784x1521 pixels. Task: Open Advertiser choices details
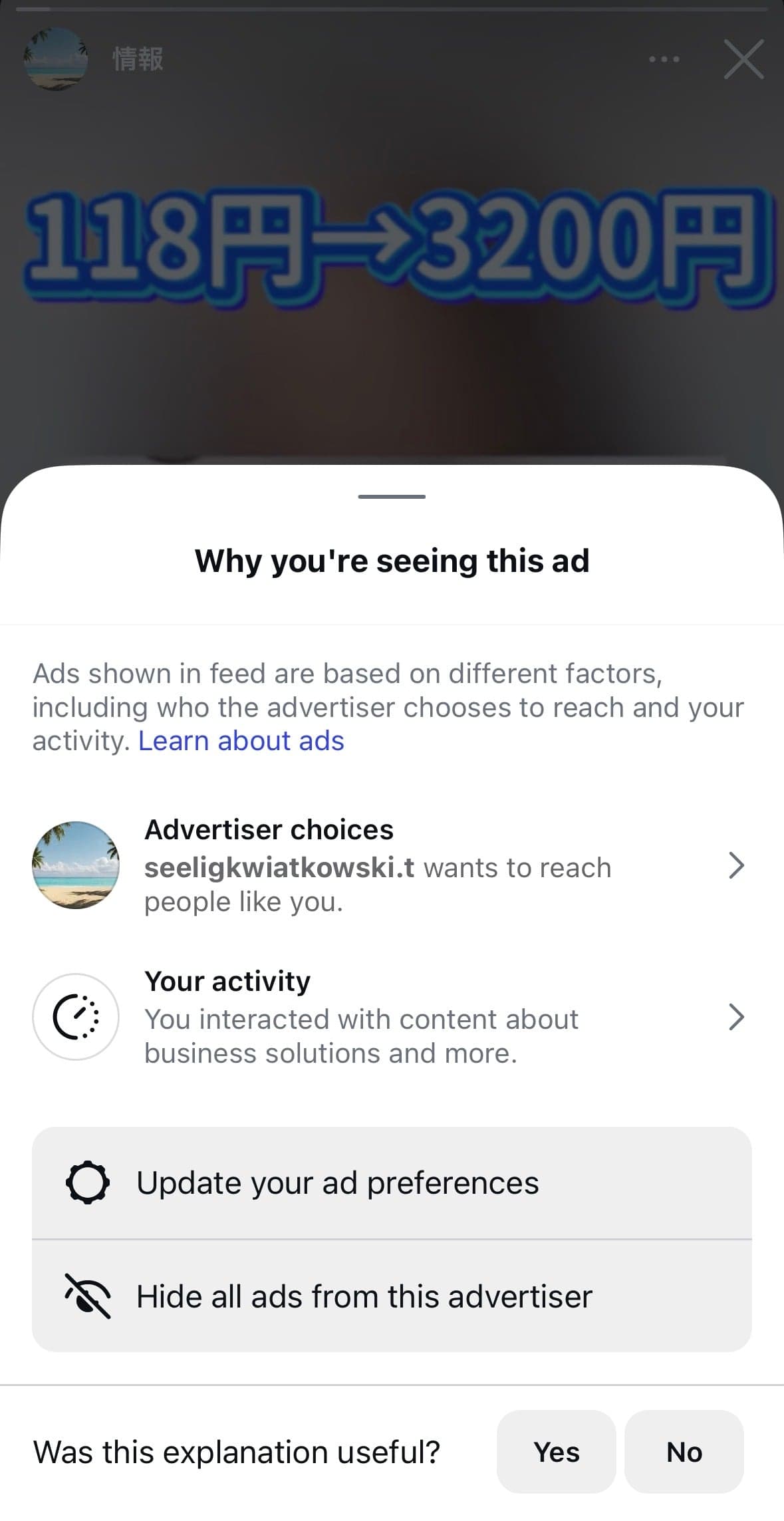[392, 865]
